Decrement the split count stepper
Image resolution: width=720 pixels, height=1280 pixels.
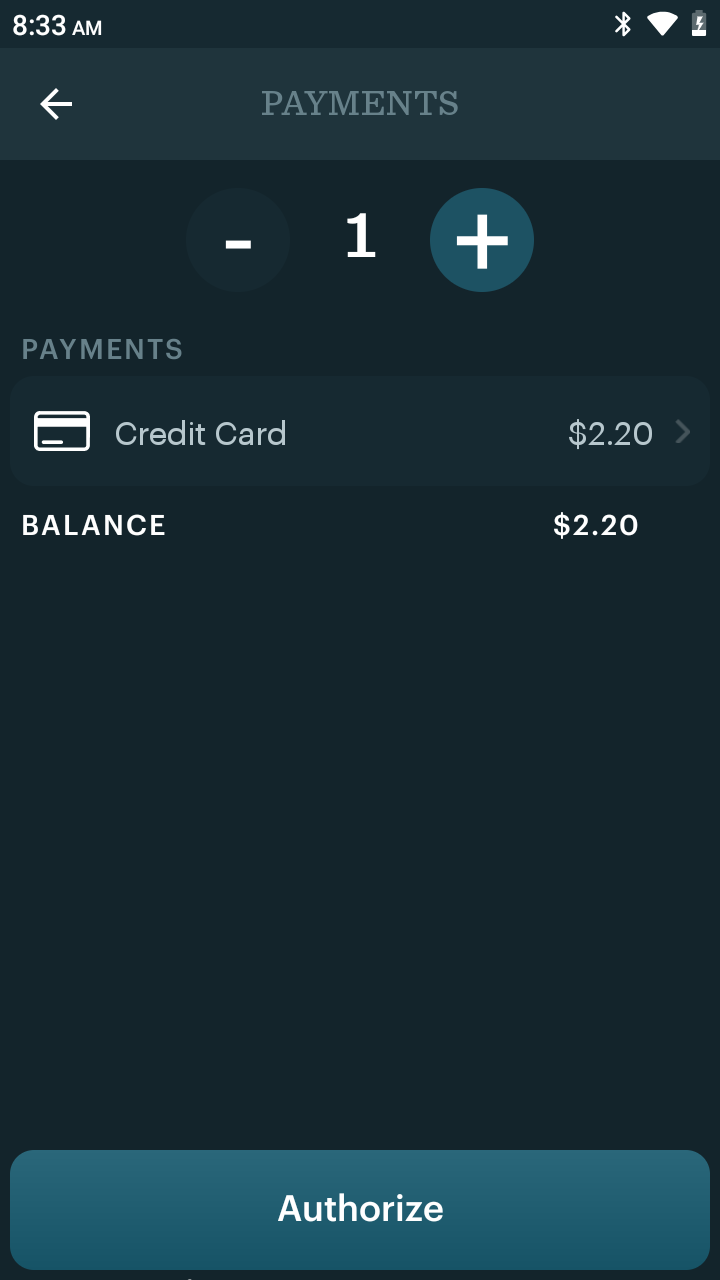(x=238, y=240)
